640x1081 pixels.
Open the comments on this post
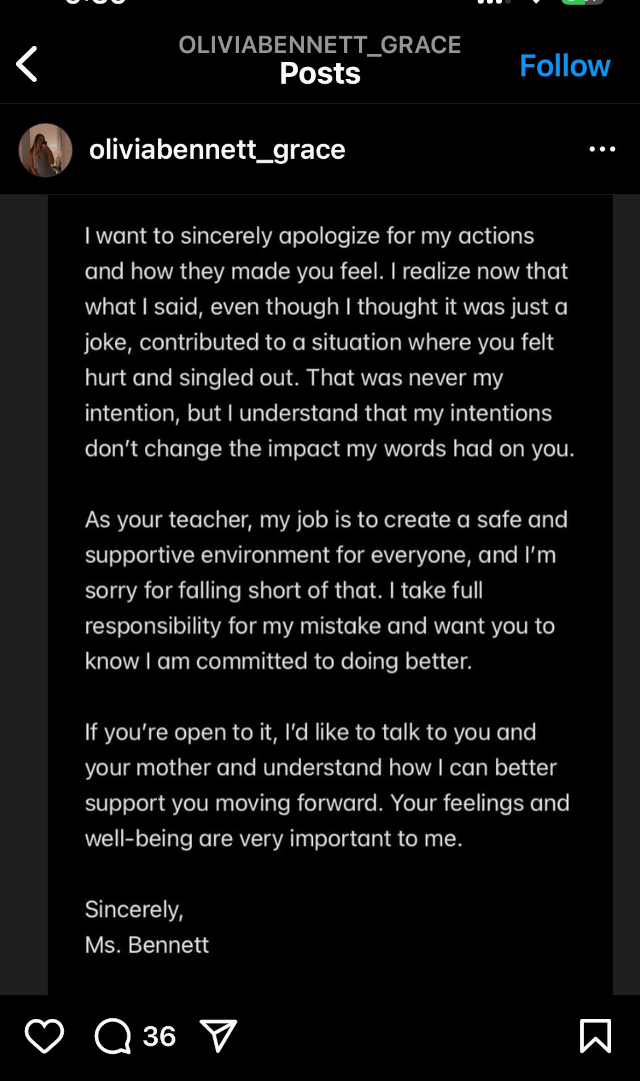point(113,1035)
